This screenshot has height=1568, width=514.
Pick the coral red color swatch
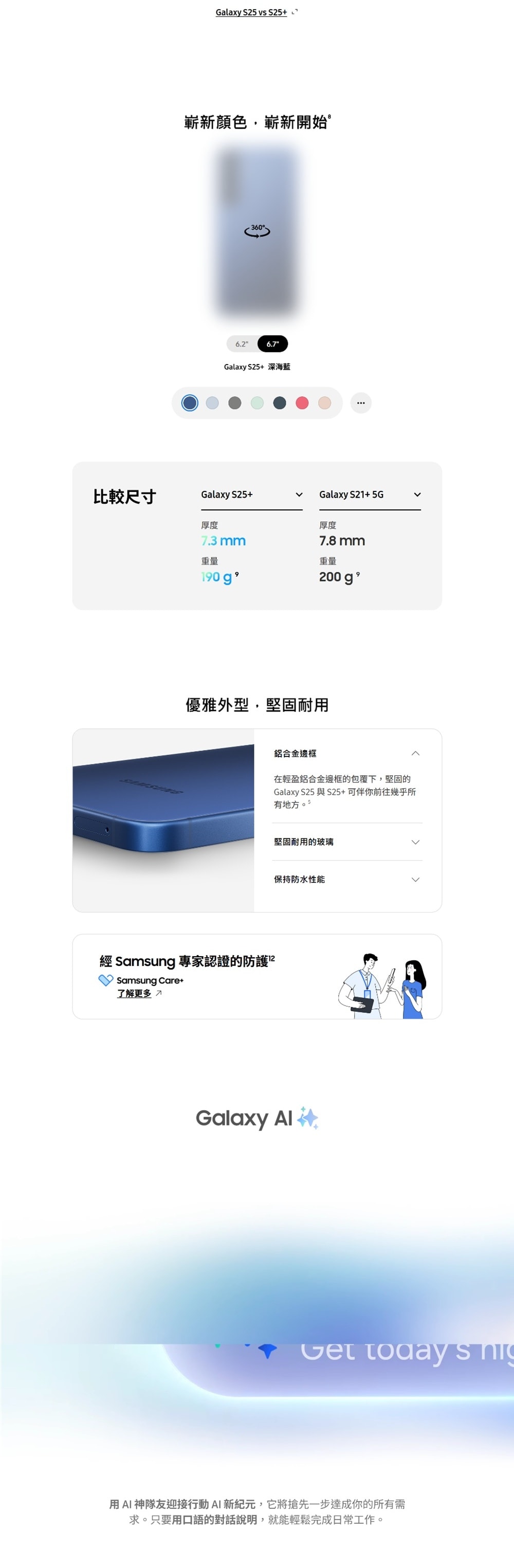[302, 403]
